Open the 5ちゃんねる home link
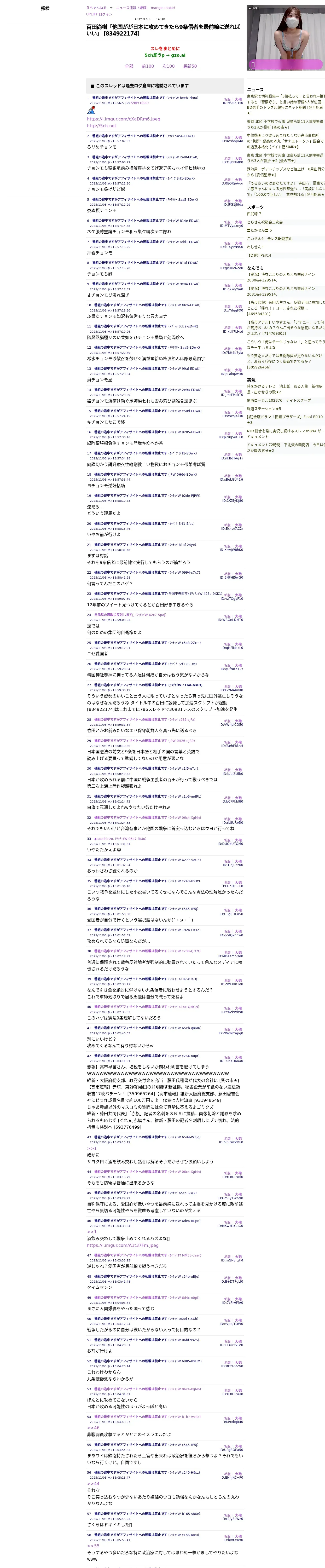 [x=96, y=8]
